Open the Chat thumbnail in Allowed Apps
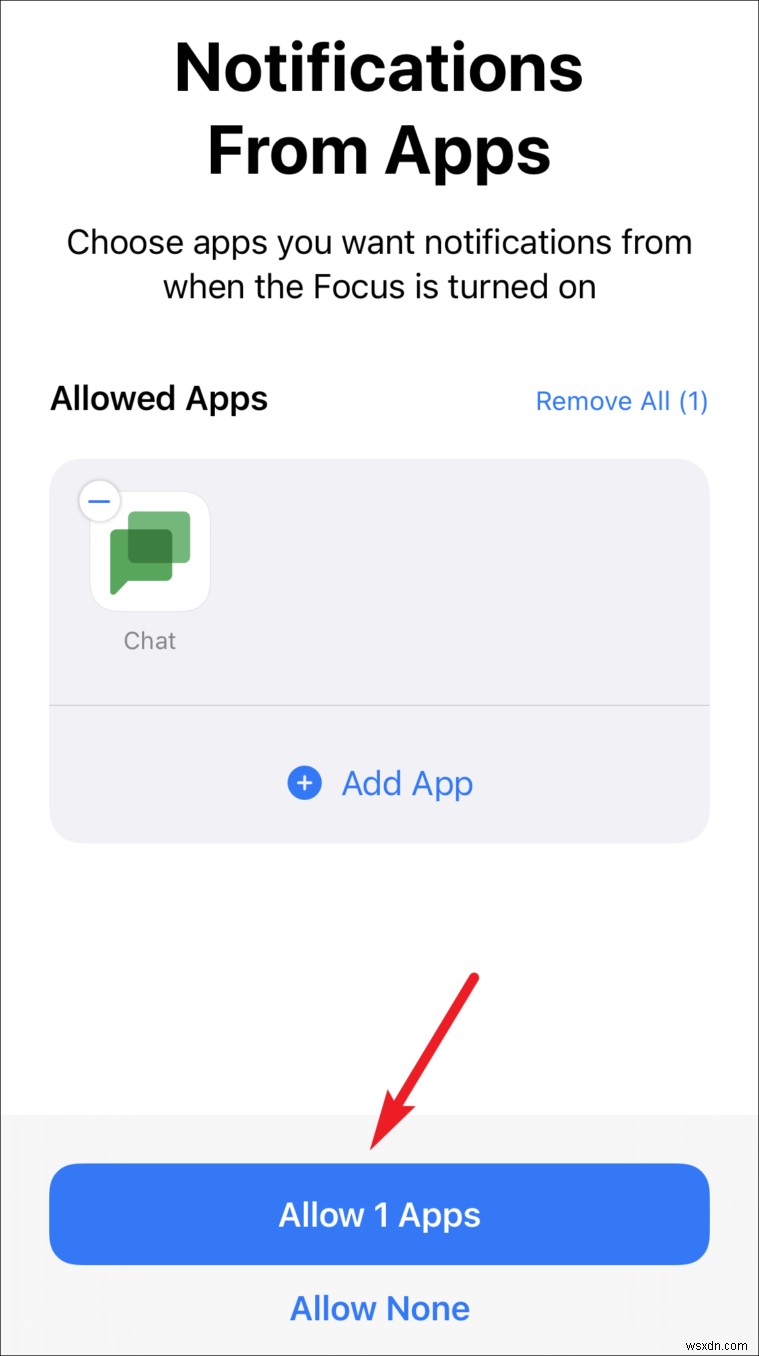This screenshot has height=1356, width=759. point(150,551)
